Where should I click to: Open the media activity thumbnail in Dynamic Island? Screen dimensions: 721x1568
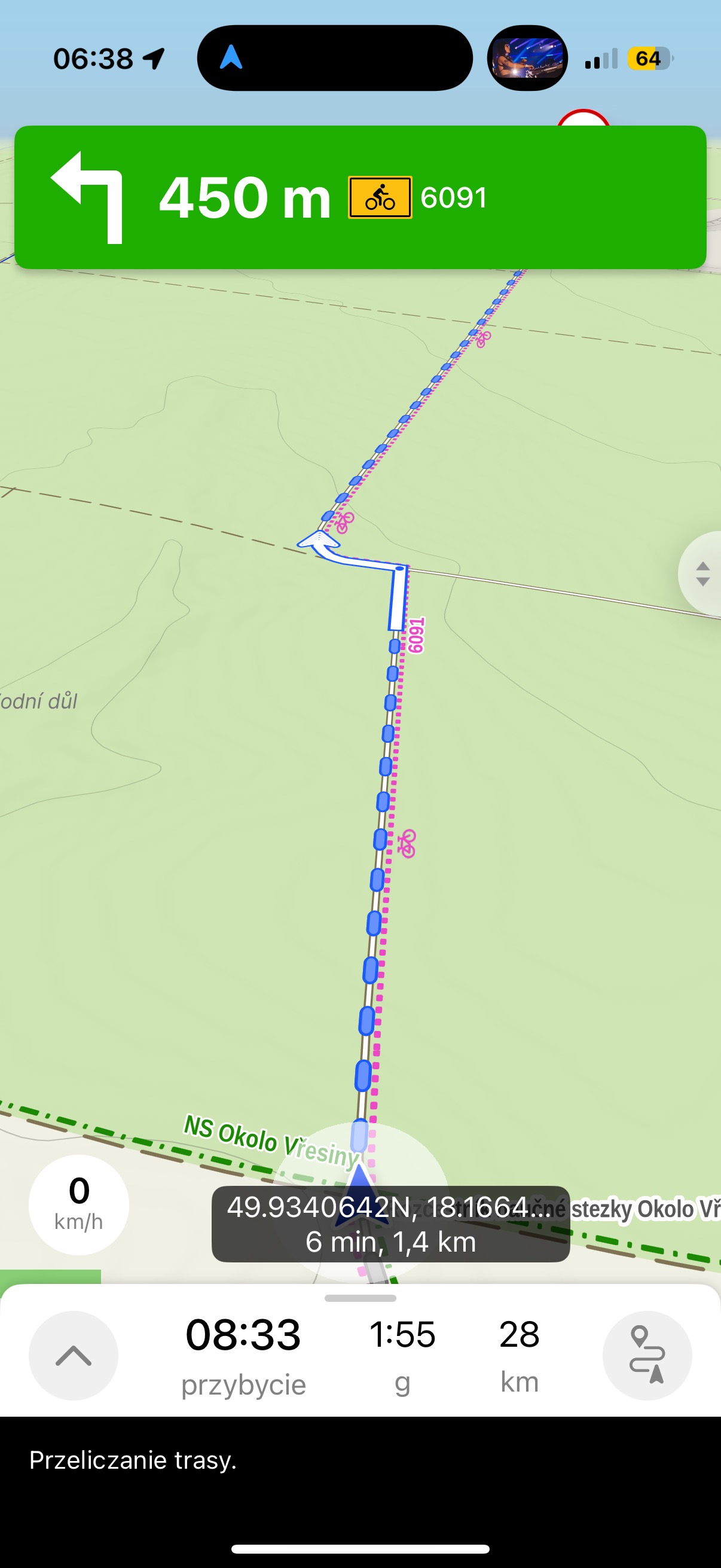527,59
